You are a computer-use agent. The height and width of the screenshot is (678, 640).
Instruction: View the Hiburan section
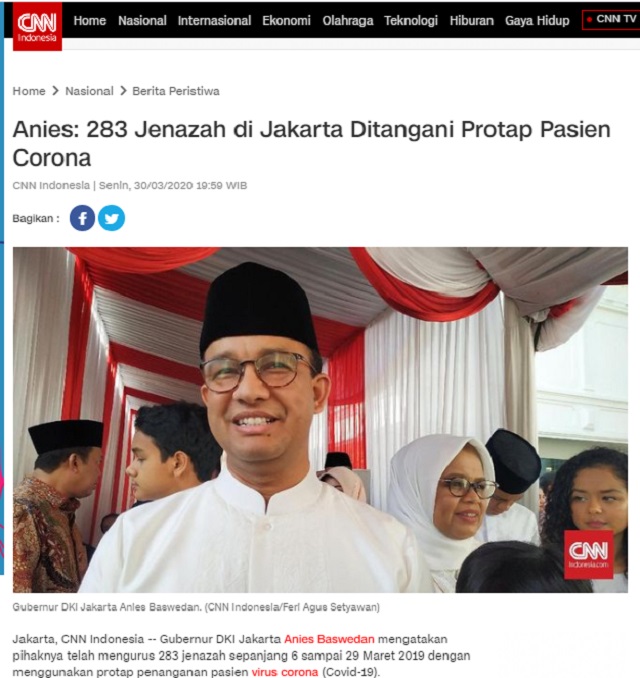point(471,20)
